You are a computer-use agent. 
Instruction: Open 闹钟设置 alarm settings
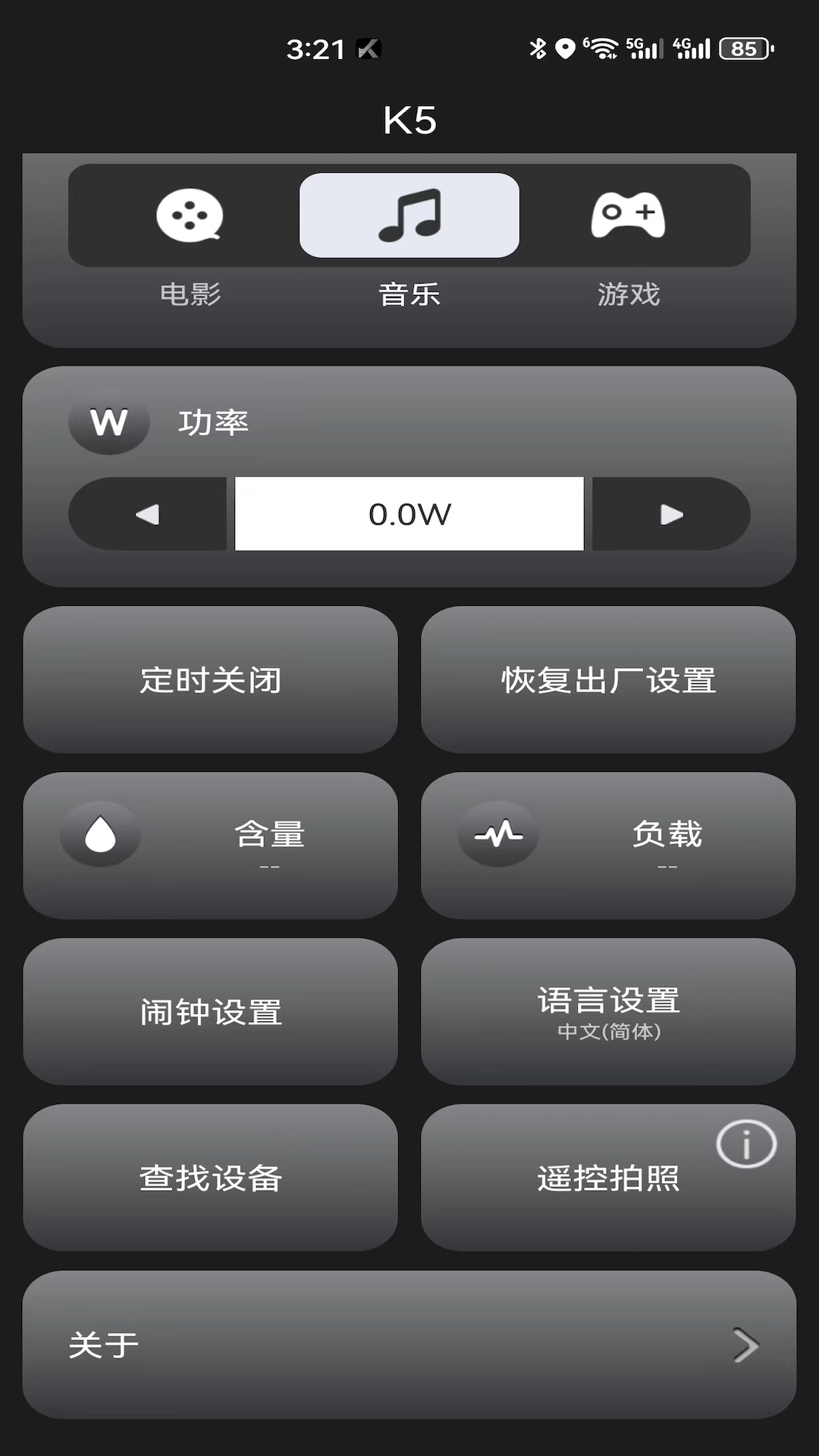pyautogui.click(x=211, y=1012)
